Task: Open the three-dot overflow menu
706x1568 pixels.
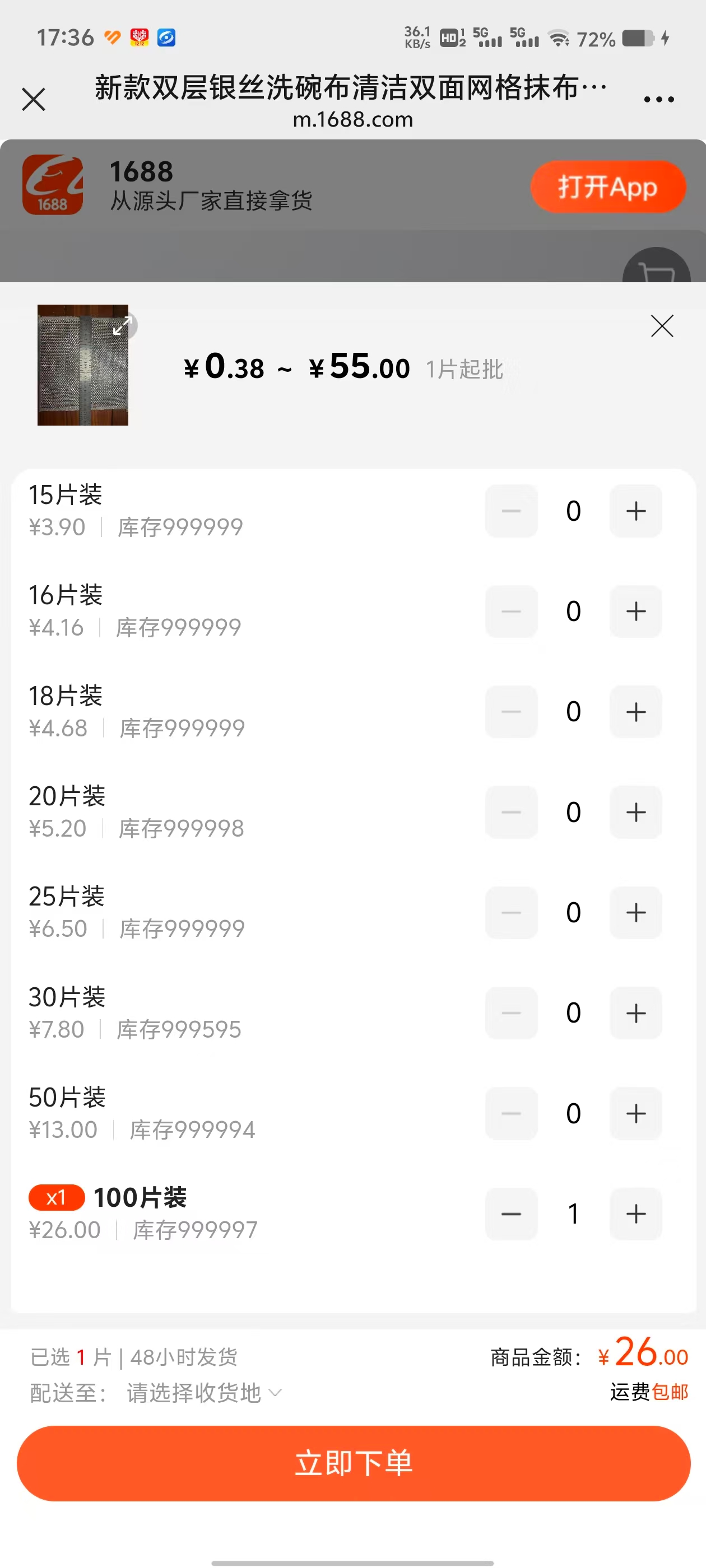Action: [x=659, y=99]
